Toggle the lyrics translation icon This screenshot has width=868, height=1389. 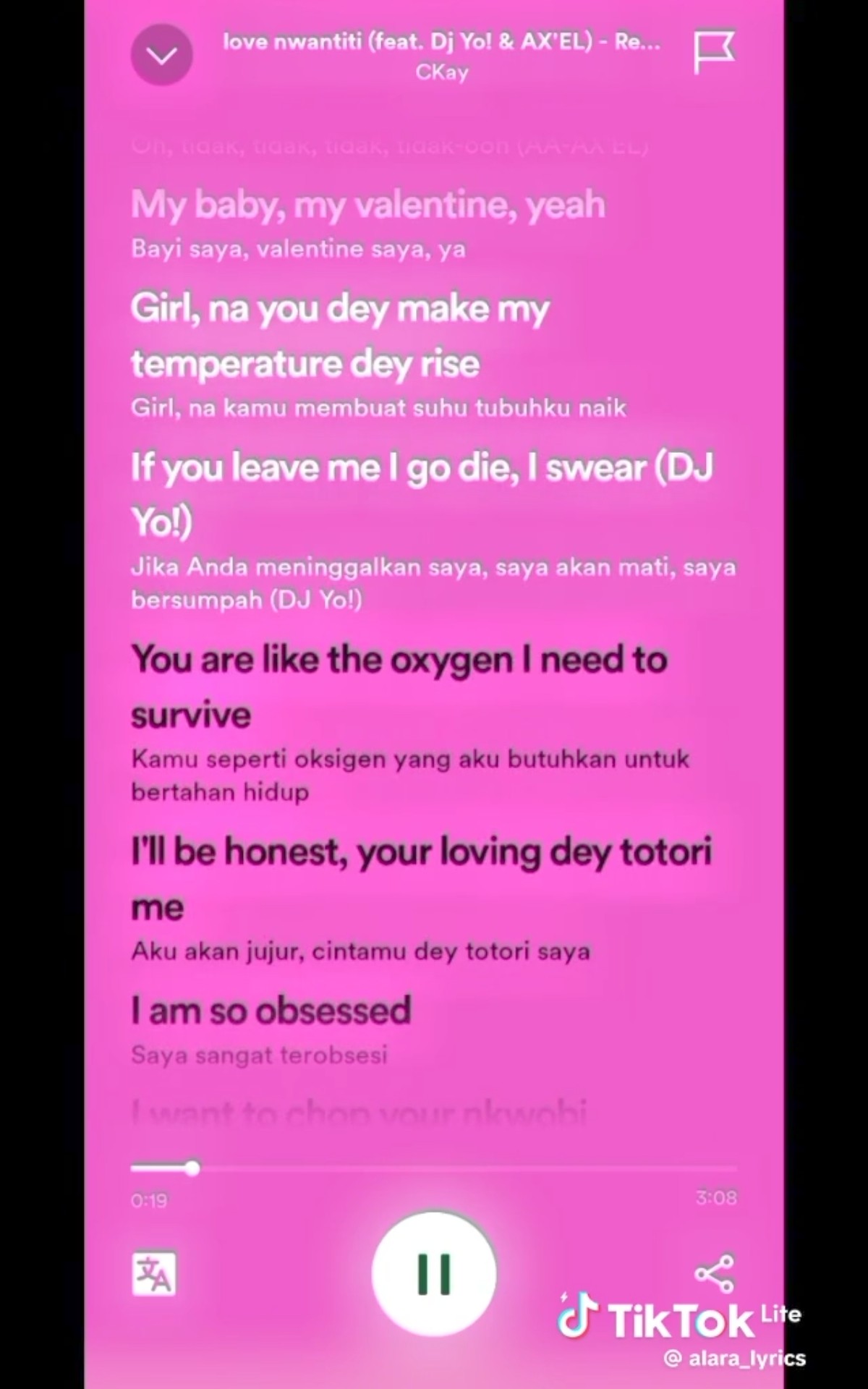pyautogui.click(x=154, y=1274)
